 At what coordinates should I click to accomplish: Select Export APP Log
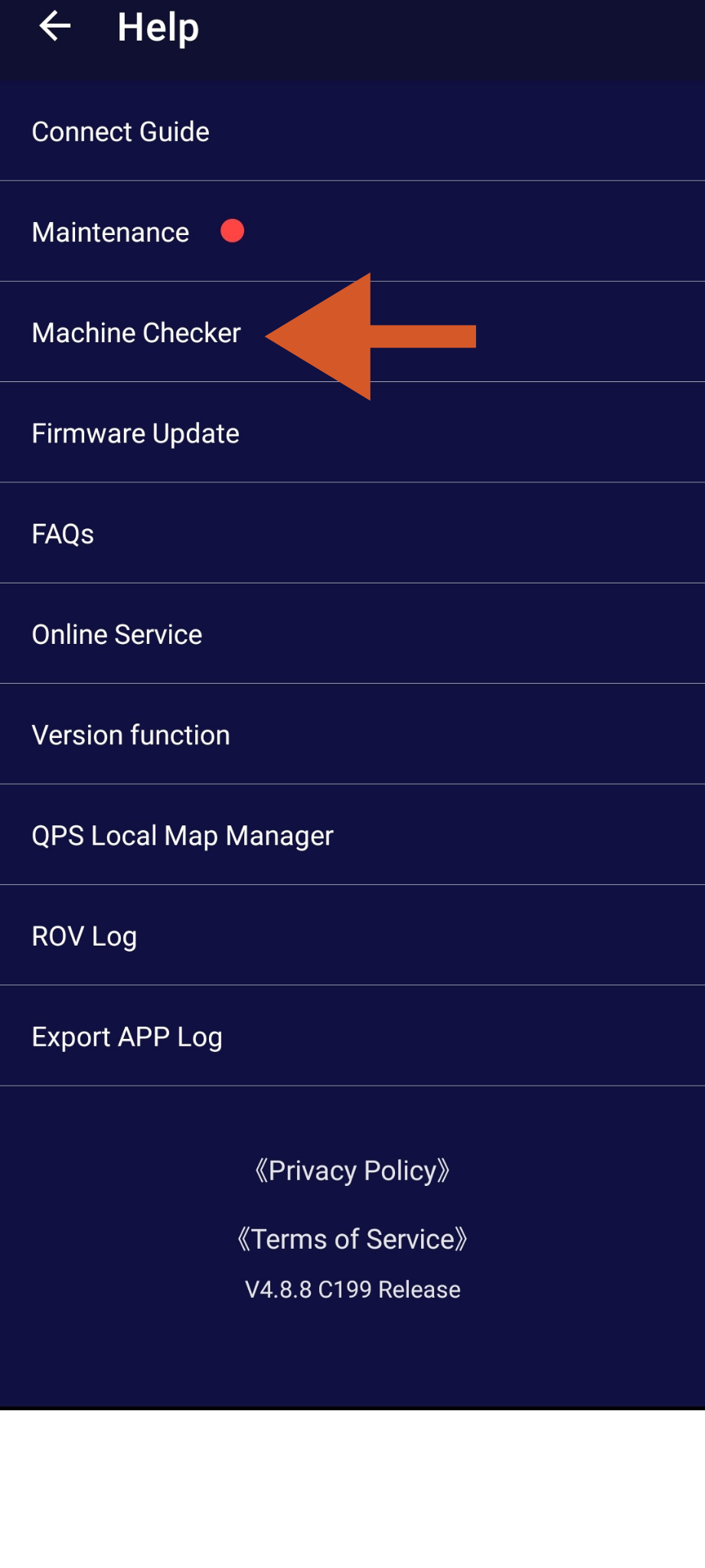[352, 1036]
